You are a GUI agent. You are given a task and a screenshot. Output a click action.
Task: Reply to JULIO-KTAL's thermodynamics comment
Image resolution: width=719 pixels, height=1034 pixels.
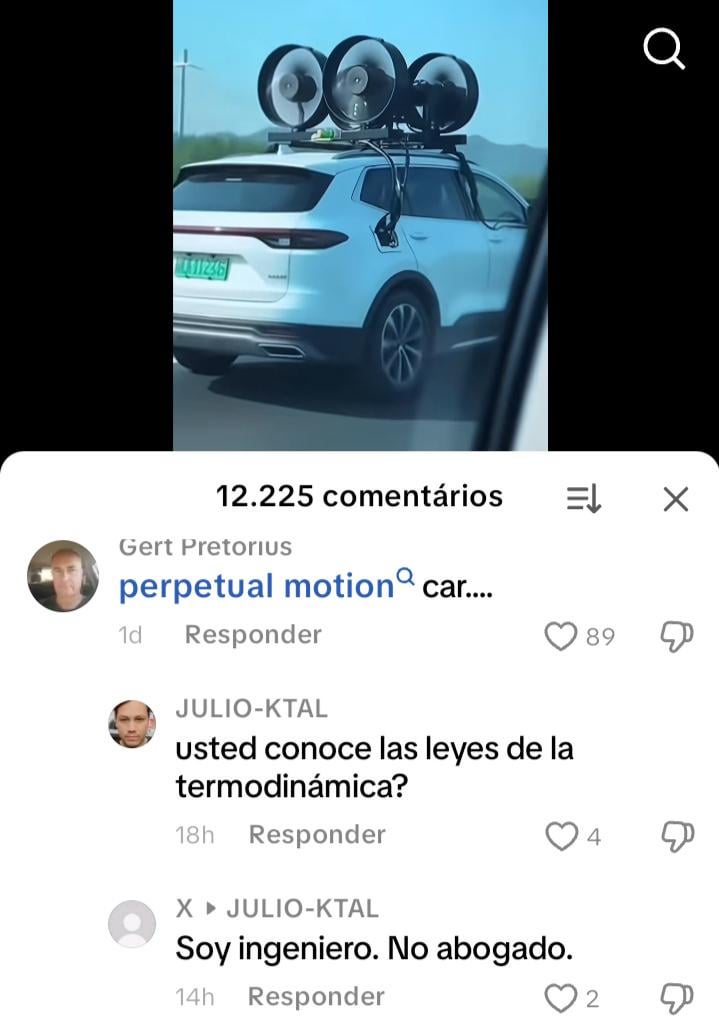tap(317, 835)
